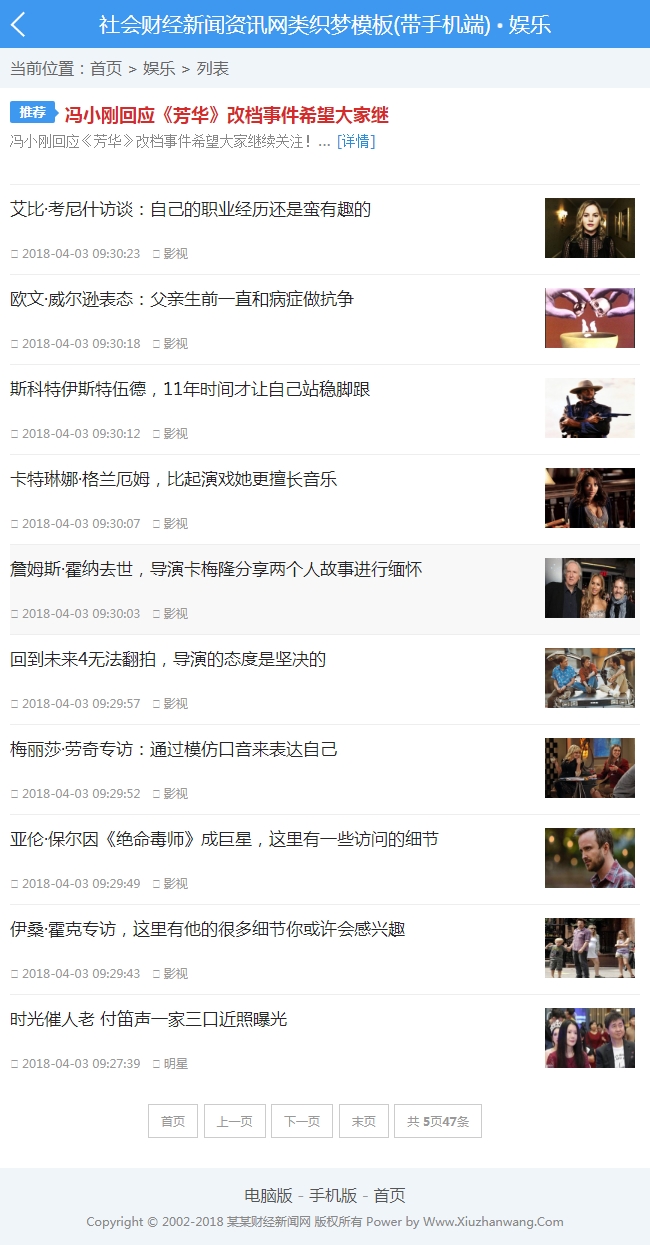The image size is (650, 1245).
Task: Open the 首页 breadcrumb link
Action: coord(106,68)
